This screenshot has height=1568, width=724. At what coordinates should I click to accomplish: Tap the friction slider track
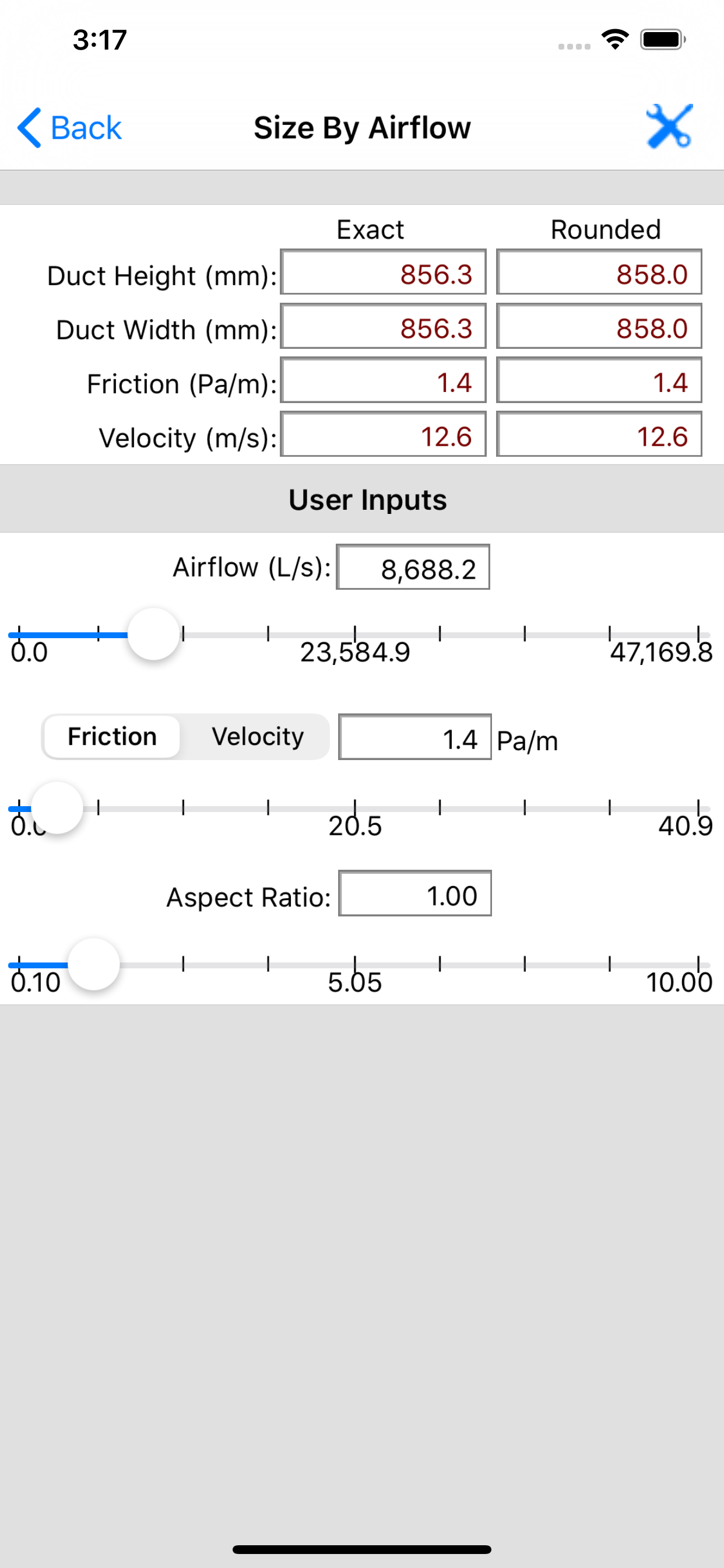tap(361, 808)
